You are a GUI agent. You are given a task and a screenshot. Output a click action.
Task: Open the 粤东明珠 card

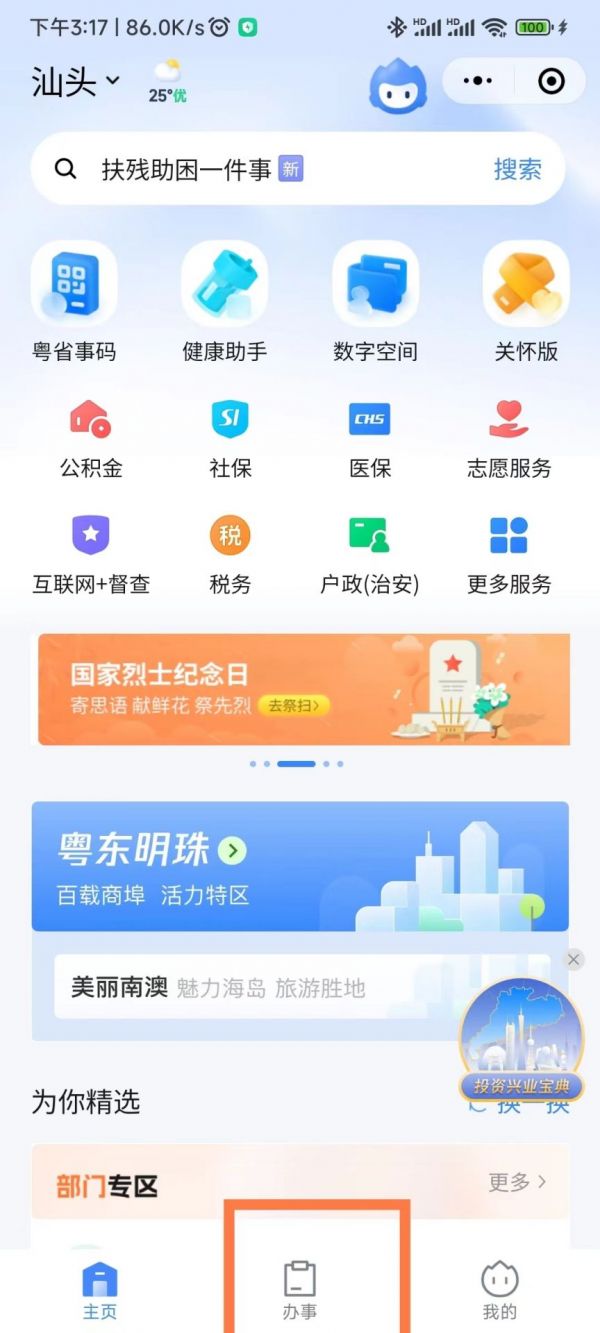[299, 866]
